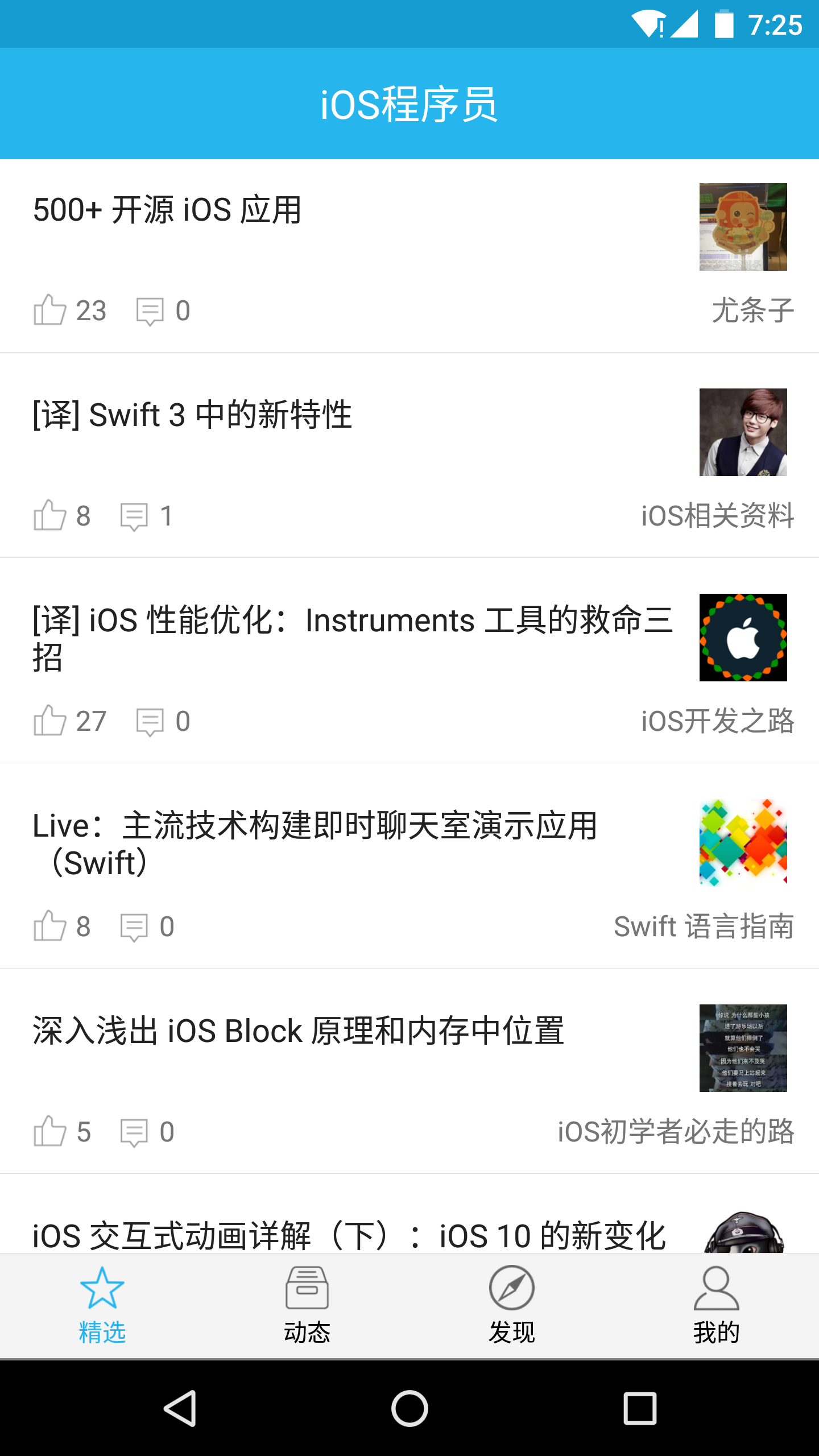
Task: Open 深入浅出 iOS Block 原理 article
Action: [x=298, y=1031]
